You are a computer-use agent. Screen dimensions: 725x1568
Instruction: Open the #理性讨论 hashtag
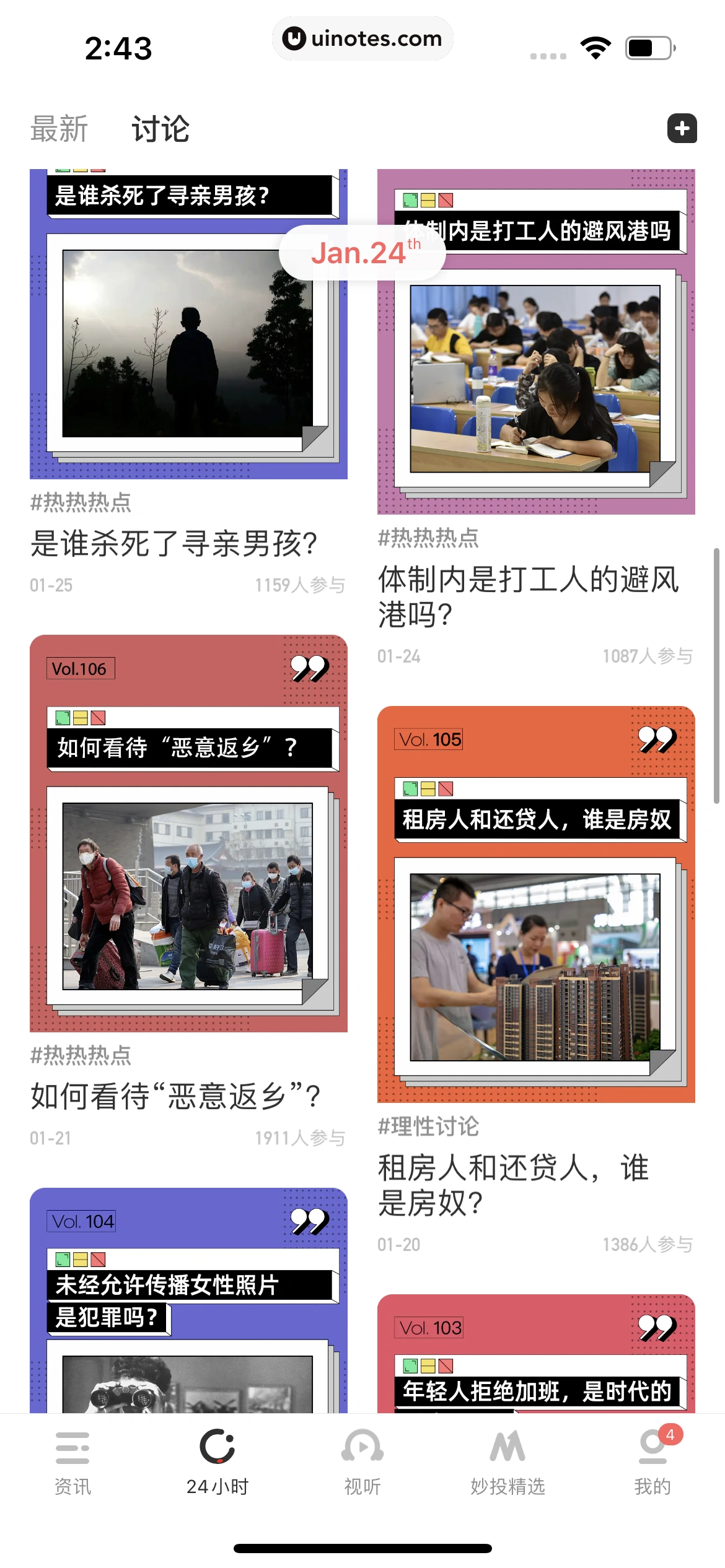(x=428, y=1127)
